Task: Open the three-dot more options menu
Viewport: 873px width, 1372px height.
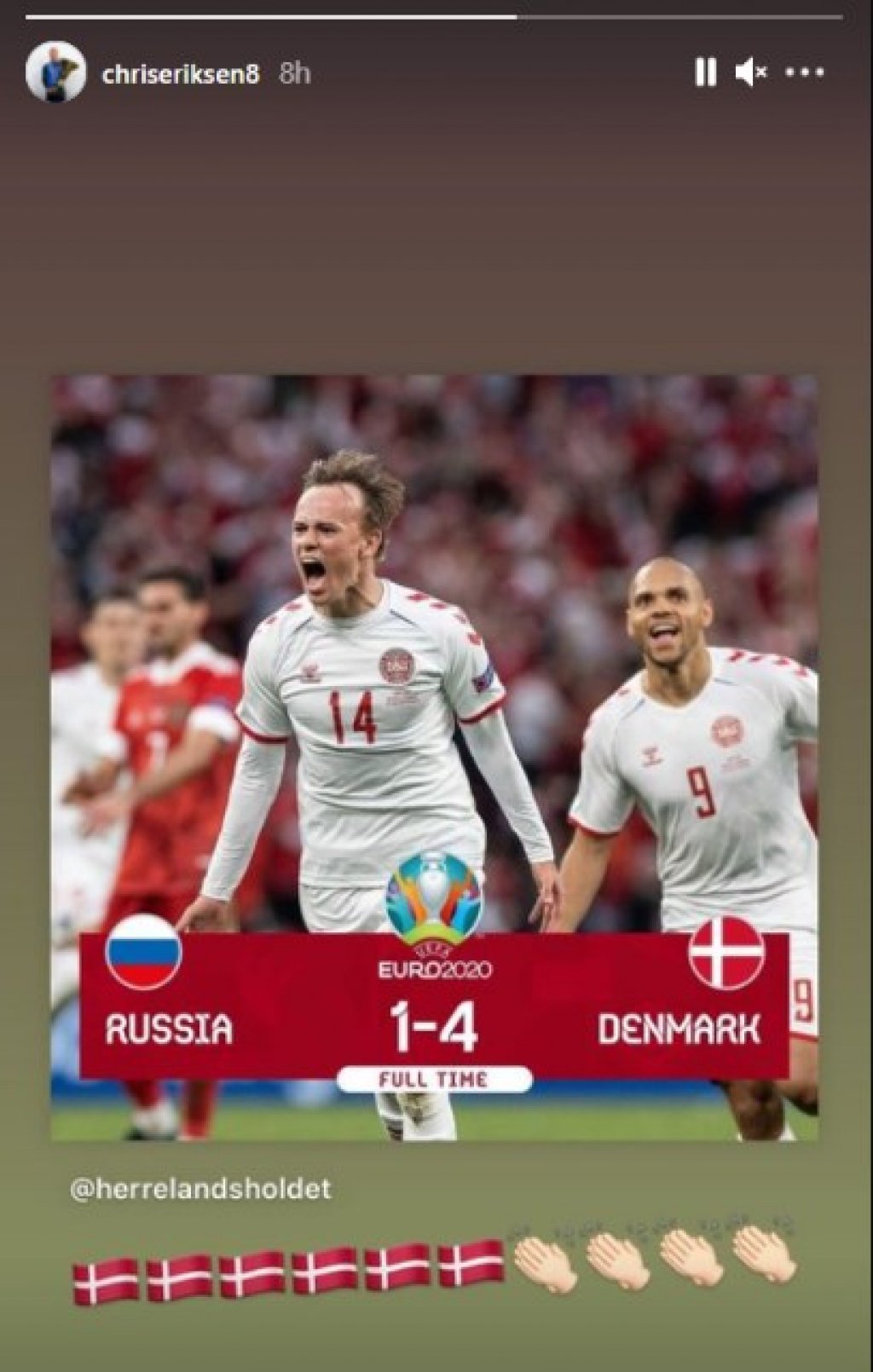Action: [804, 74]
